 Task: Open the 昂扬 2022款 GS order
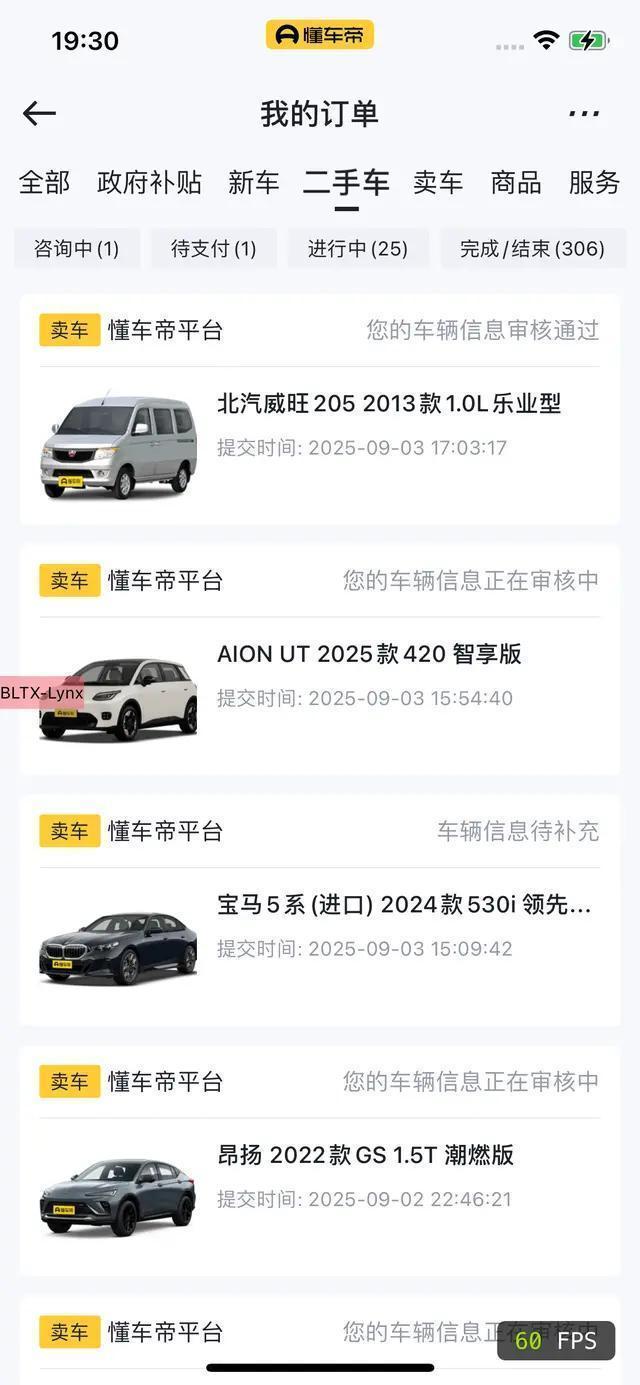(320, 1161)
